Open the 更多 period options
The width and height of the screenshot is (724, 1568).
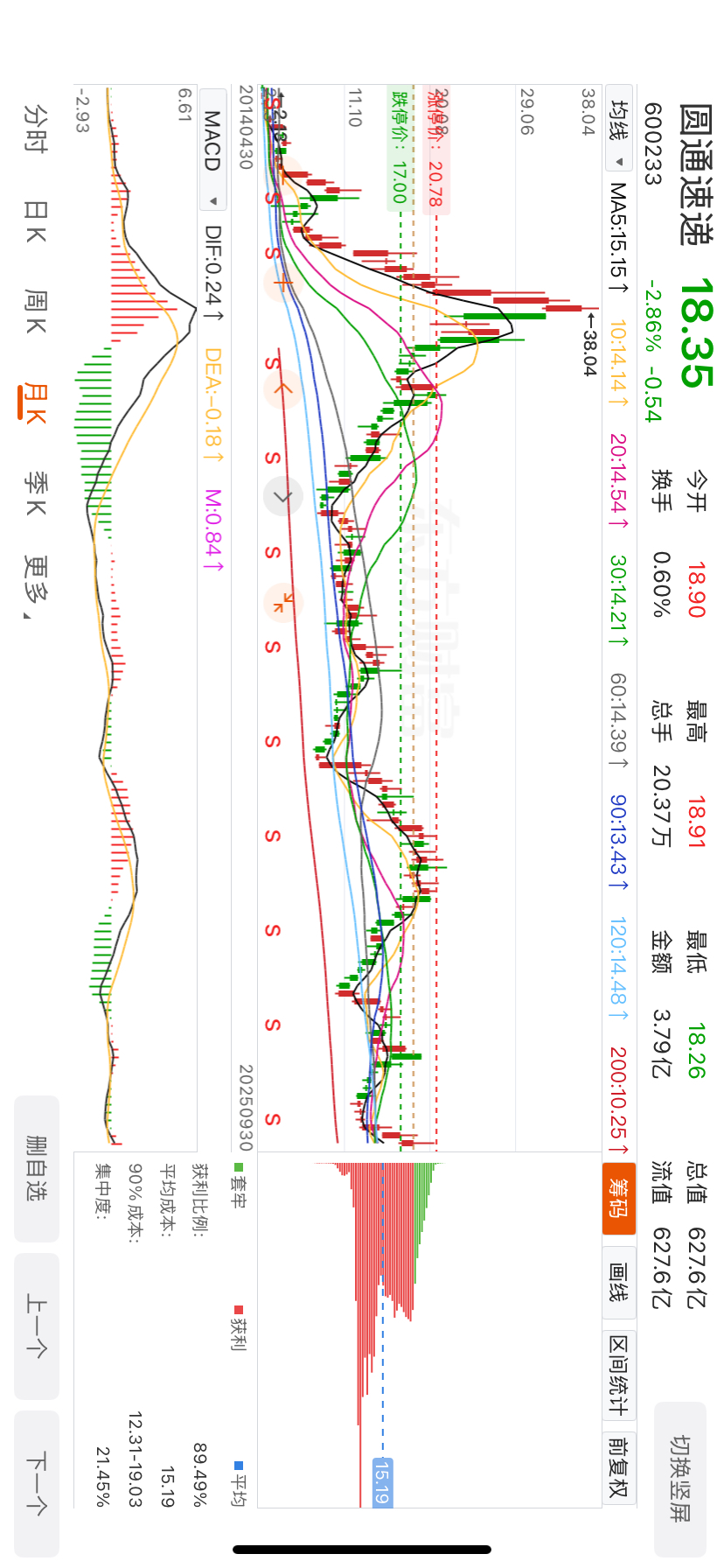[x=35, y=588]
